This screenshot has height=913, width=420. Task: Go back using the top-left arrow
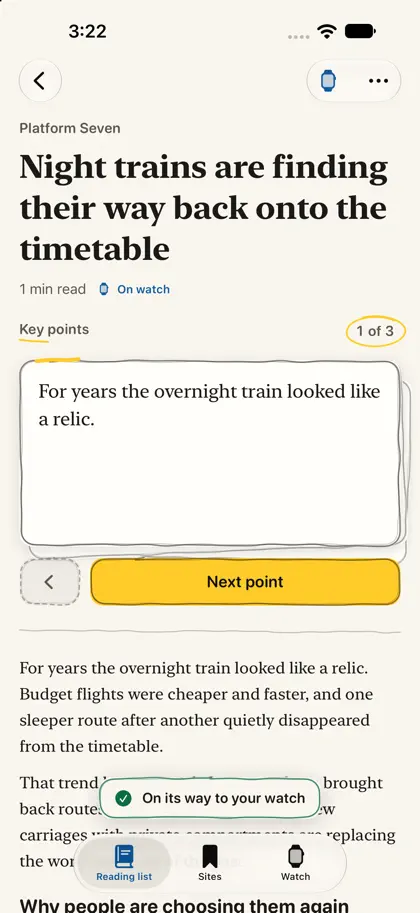[40, 80]
